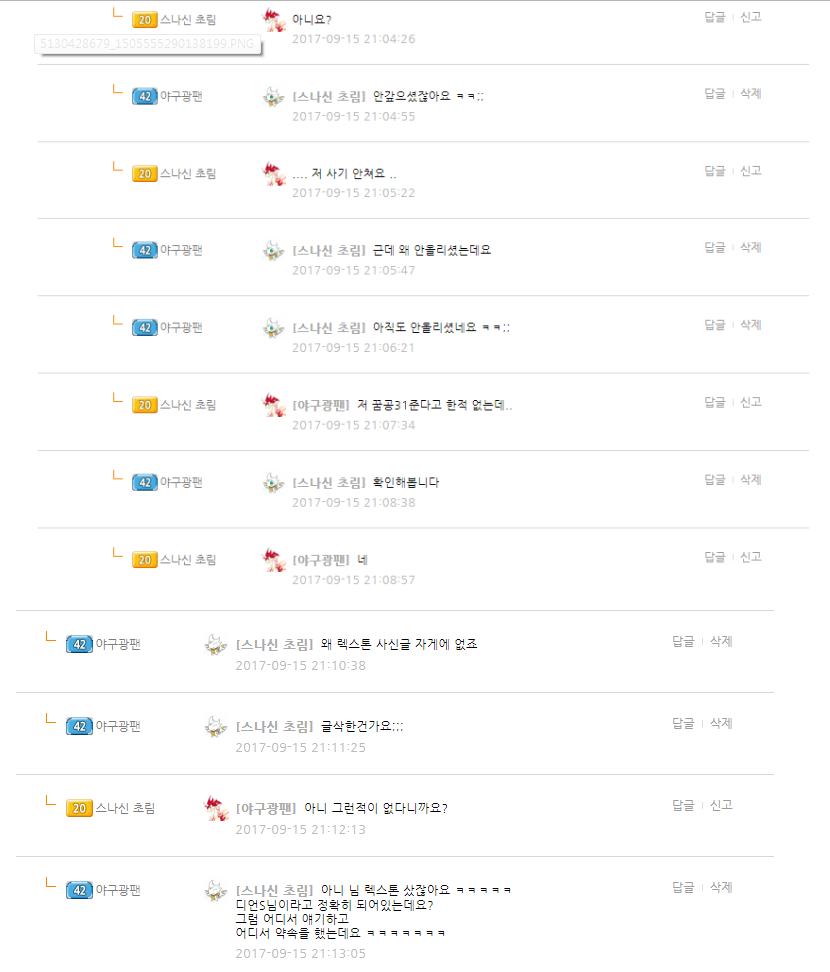Delete the '확인해봅니다' comment
The width and height of the screenshot is (830, 972).
(750, 479)
